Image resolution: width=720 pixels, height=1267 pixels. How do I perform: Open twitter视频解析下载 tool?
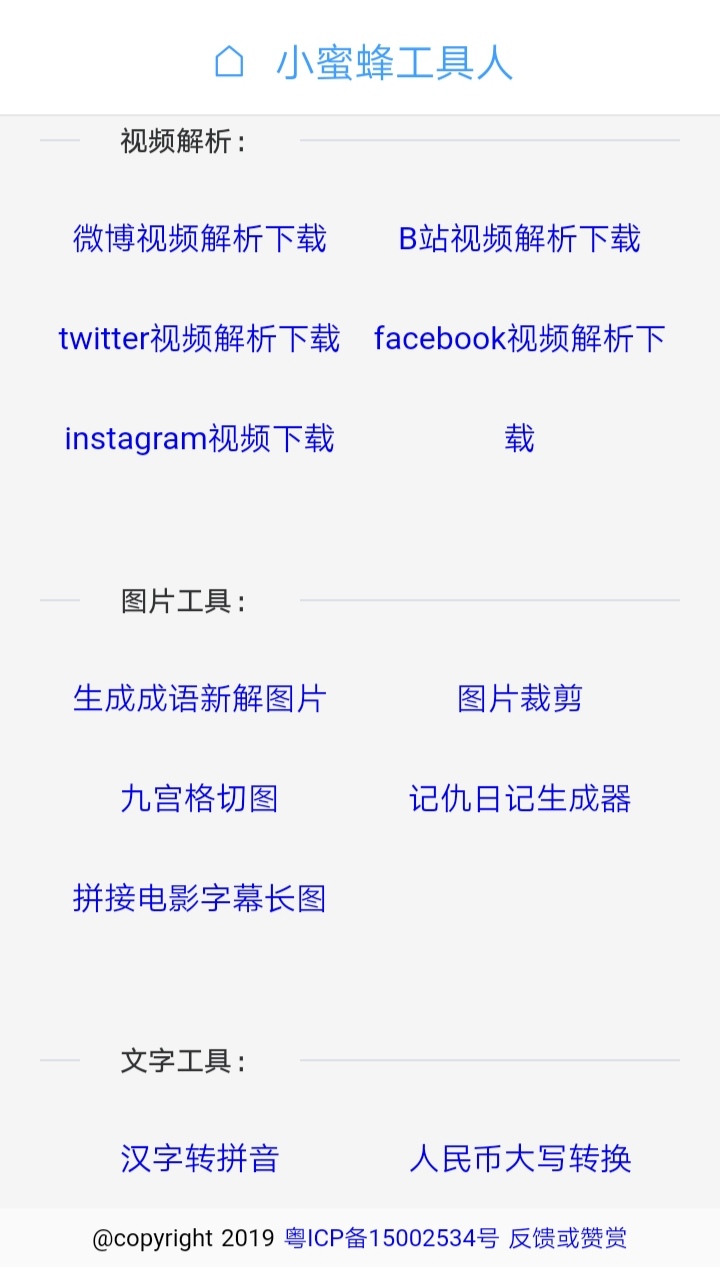(x=200, y=339)
